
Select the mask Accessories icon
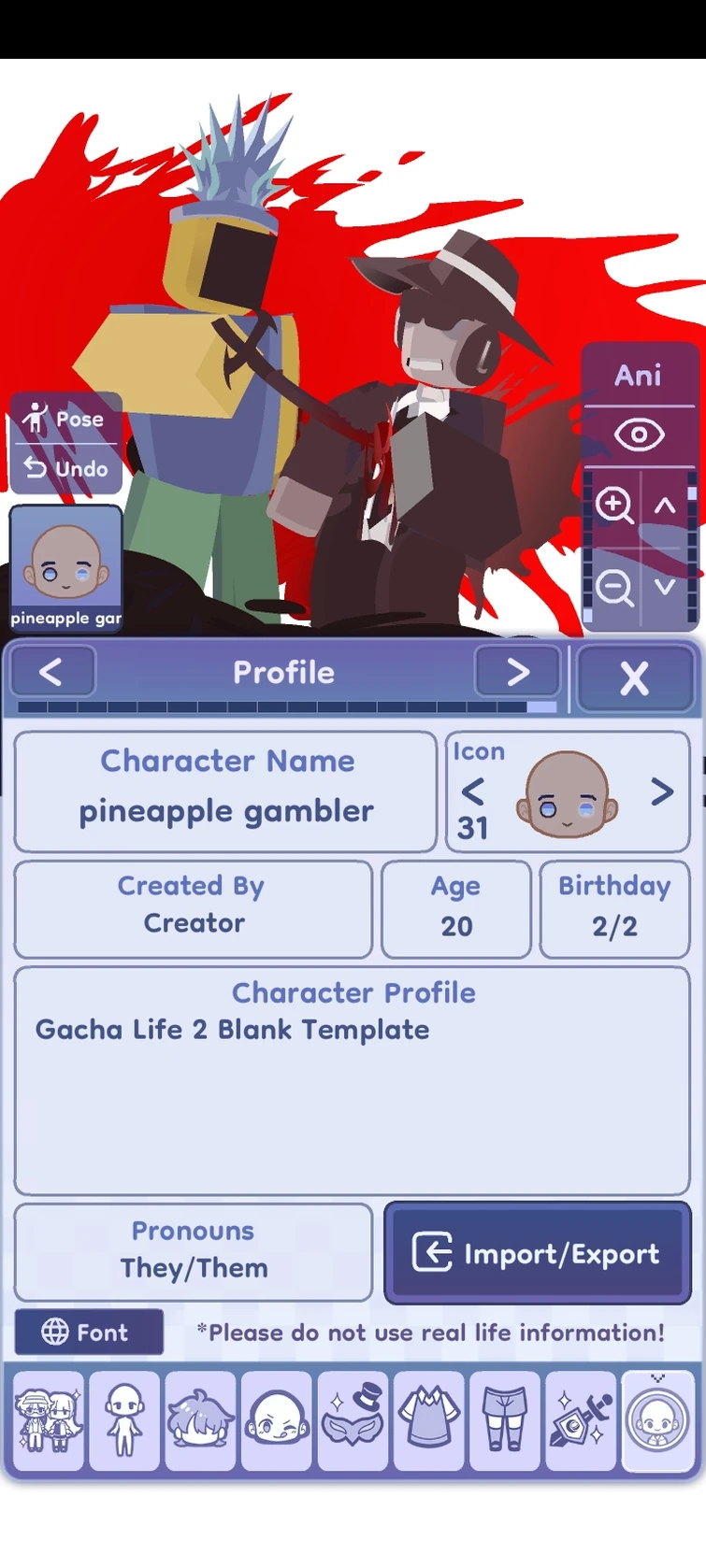[352, 1420]
